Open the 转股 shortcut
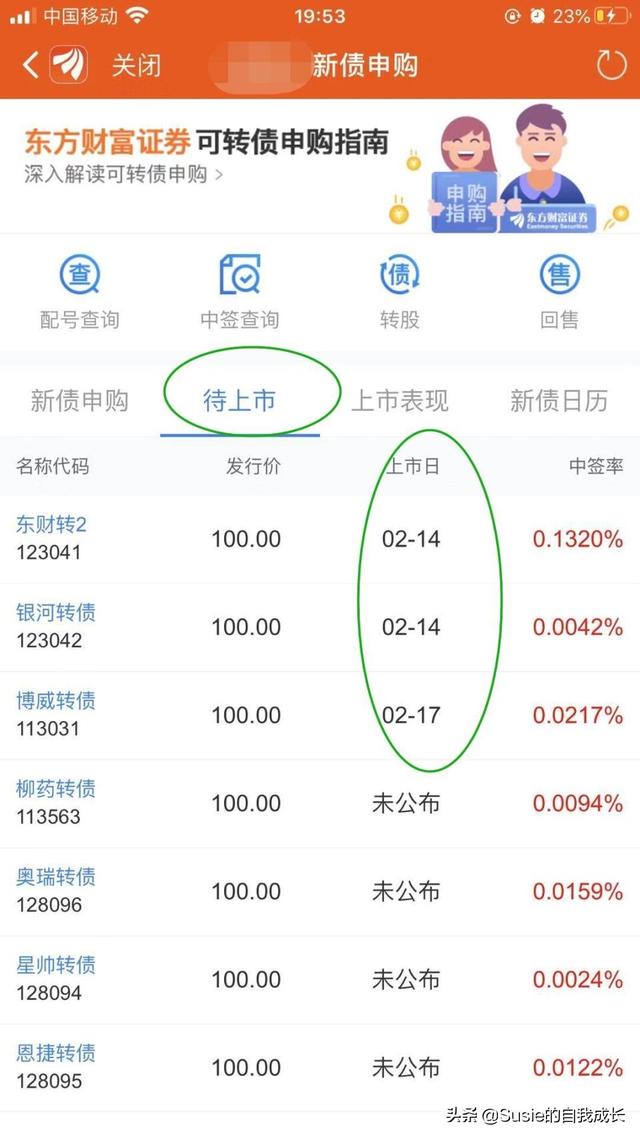640x1138 pixels. [x=400, y=292]
